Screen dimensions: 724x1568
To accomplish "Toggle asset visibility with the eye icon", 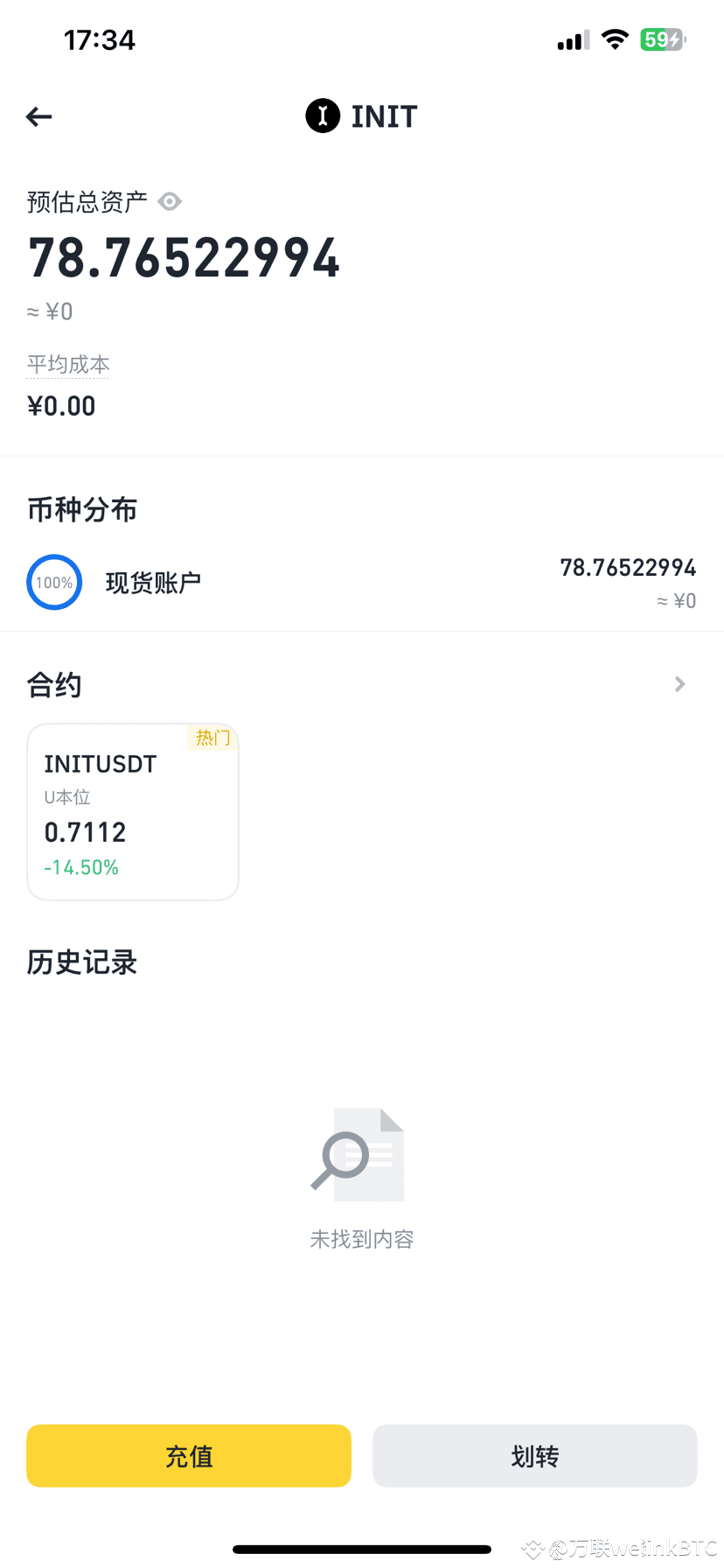I will coord(169,201).
